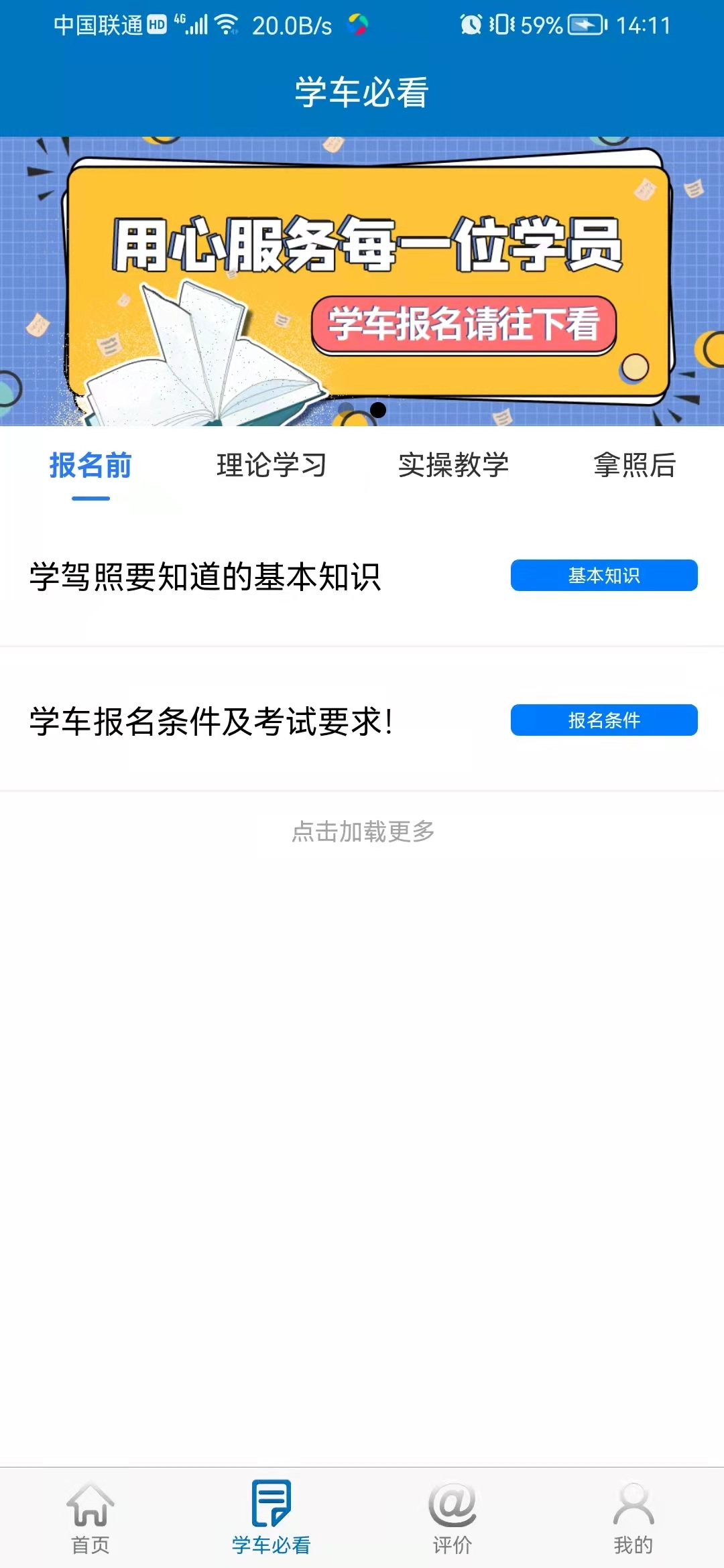This screenshot has height=1568, width=724.
Task: Select the 报名前 category tab
Action: point(90,467)
